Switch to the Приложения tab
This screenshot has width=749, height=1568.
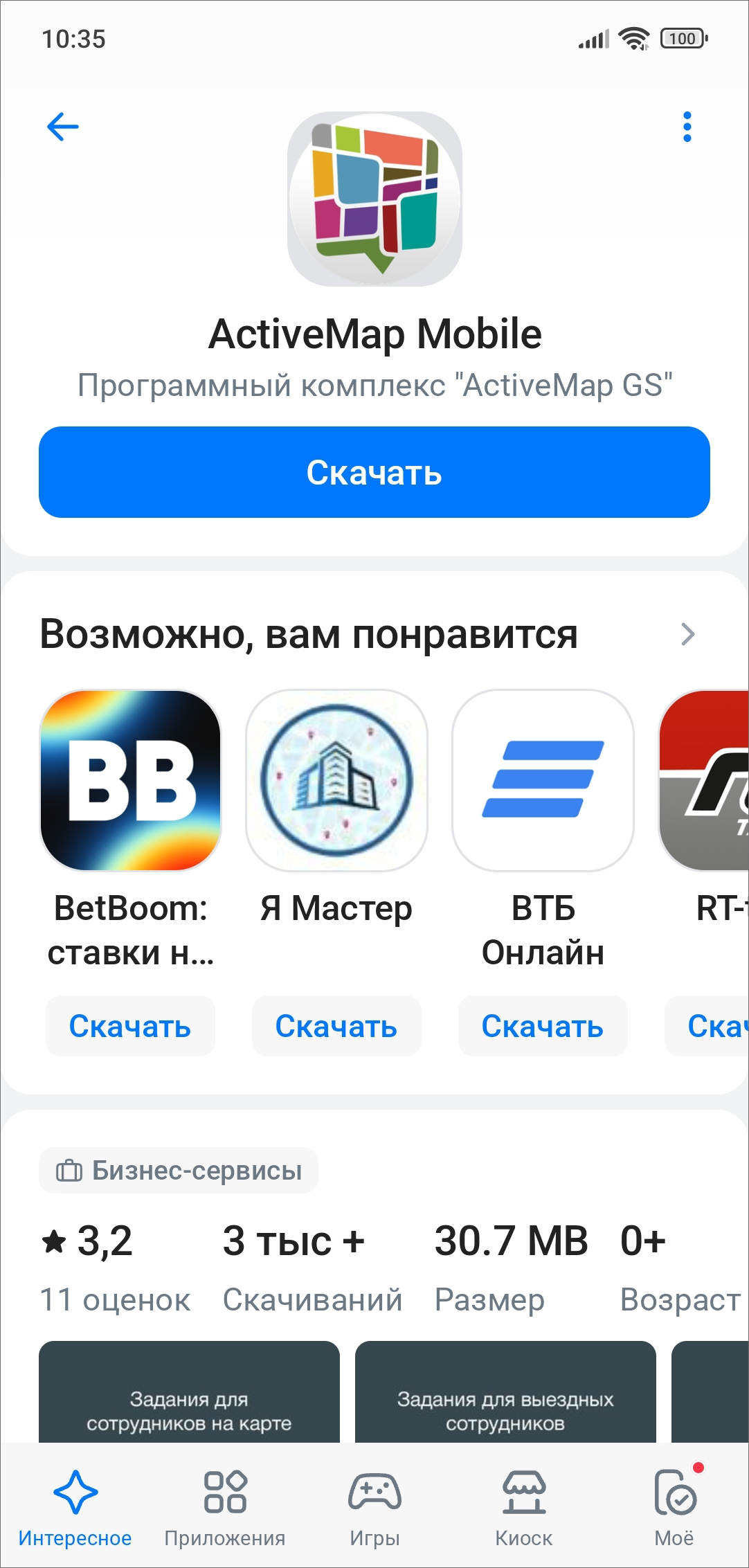(x=225, y=1507)
